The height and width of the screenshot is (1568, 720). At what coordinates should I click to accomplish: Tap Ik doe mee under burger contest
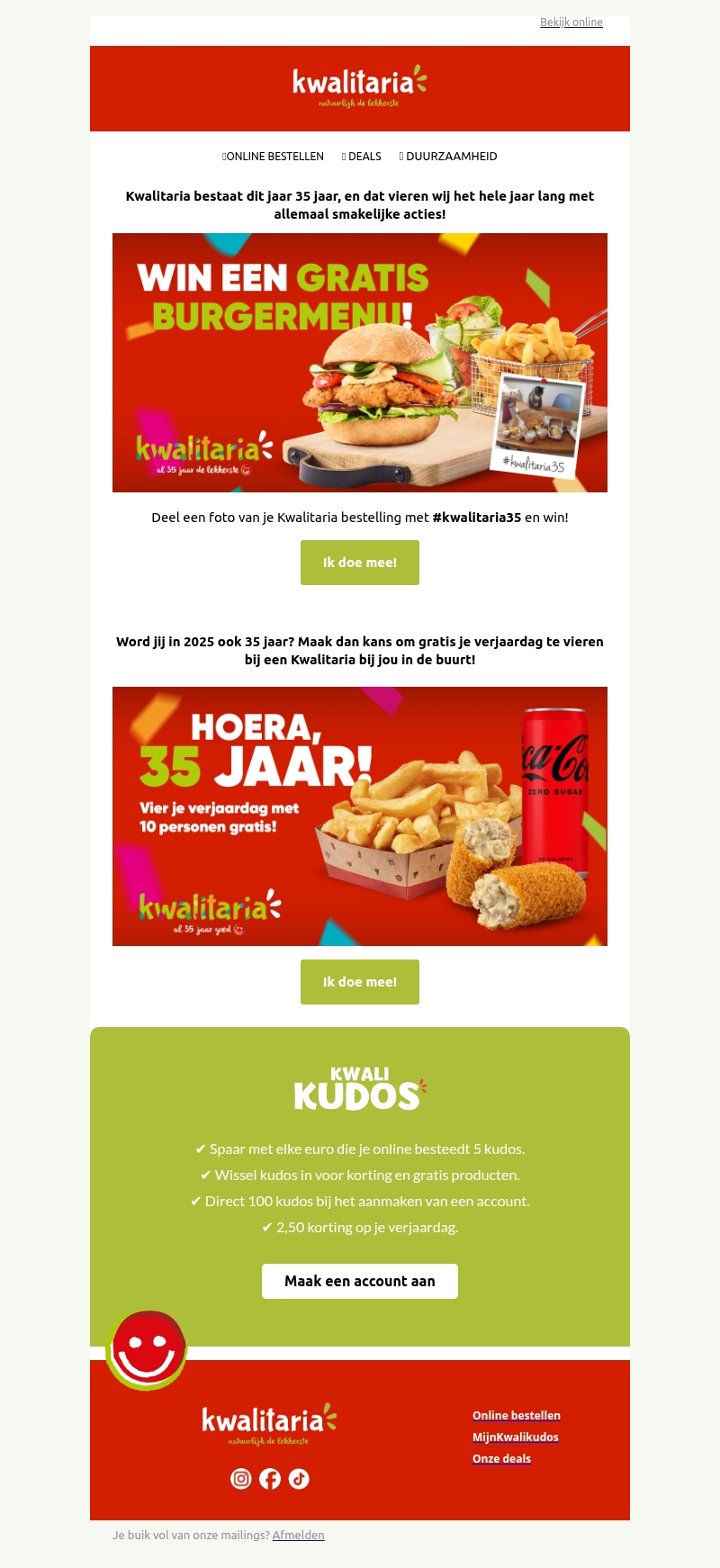pos(360,563)
